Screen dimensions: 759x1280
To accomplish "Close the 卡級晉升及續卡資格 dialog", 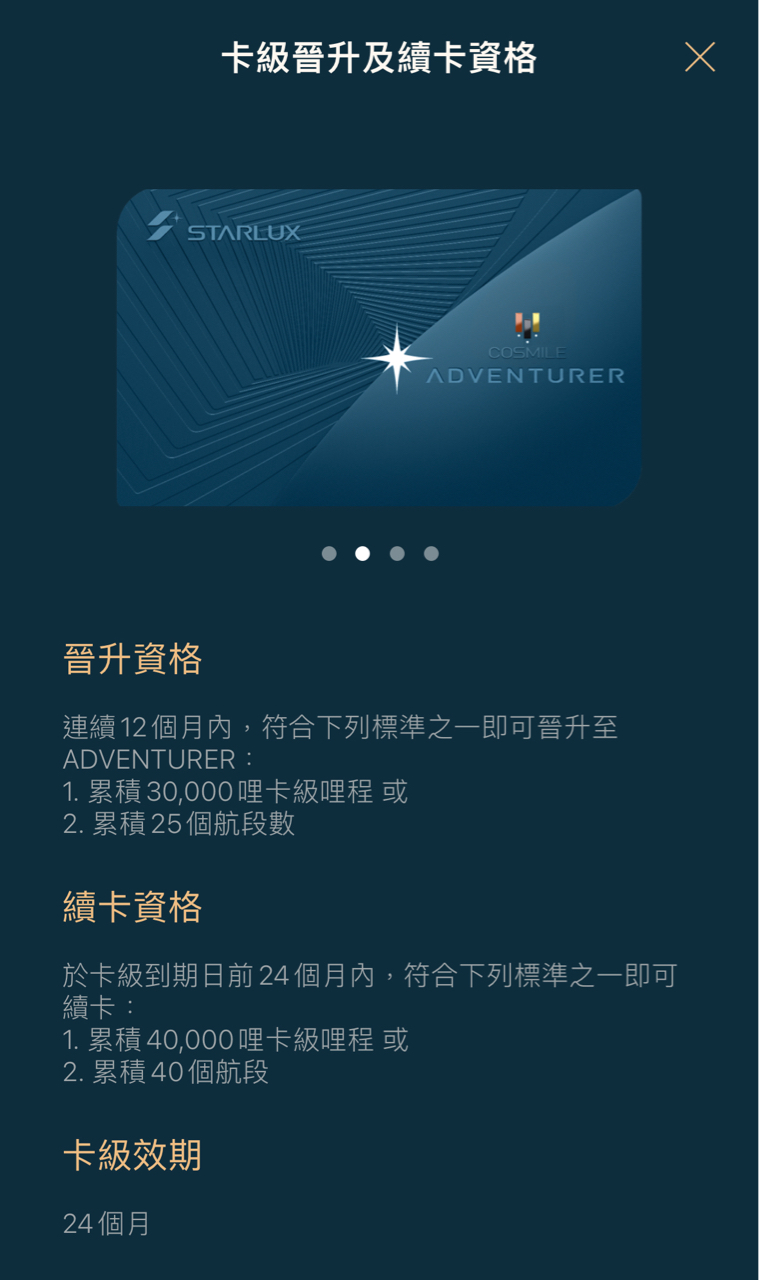I will [x=699, y=57].
